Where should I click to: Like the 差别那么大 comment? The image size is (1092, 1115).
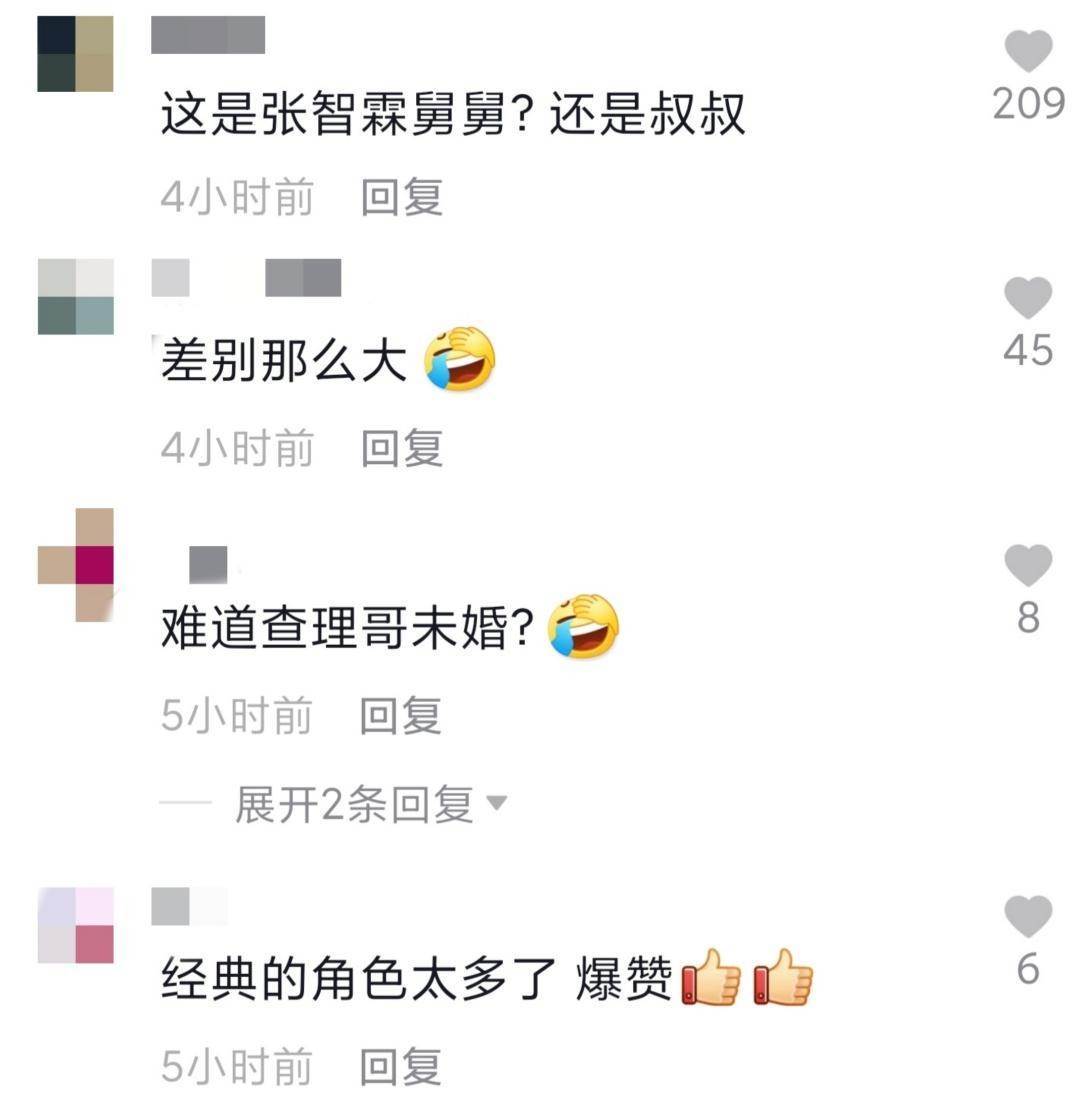1028,298
